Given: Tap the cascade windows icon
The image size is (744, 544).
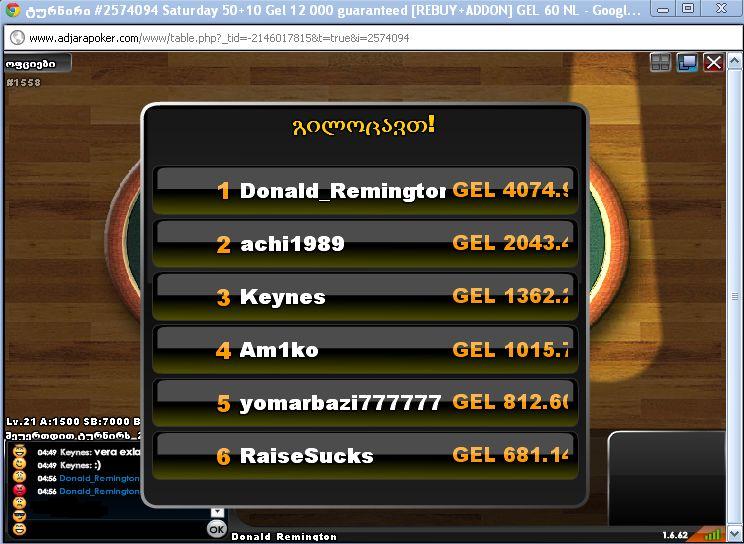Looking at the screenshot, I should tap(687, 63).
